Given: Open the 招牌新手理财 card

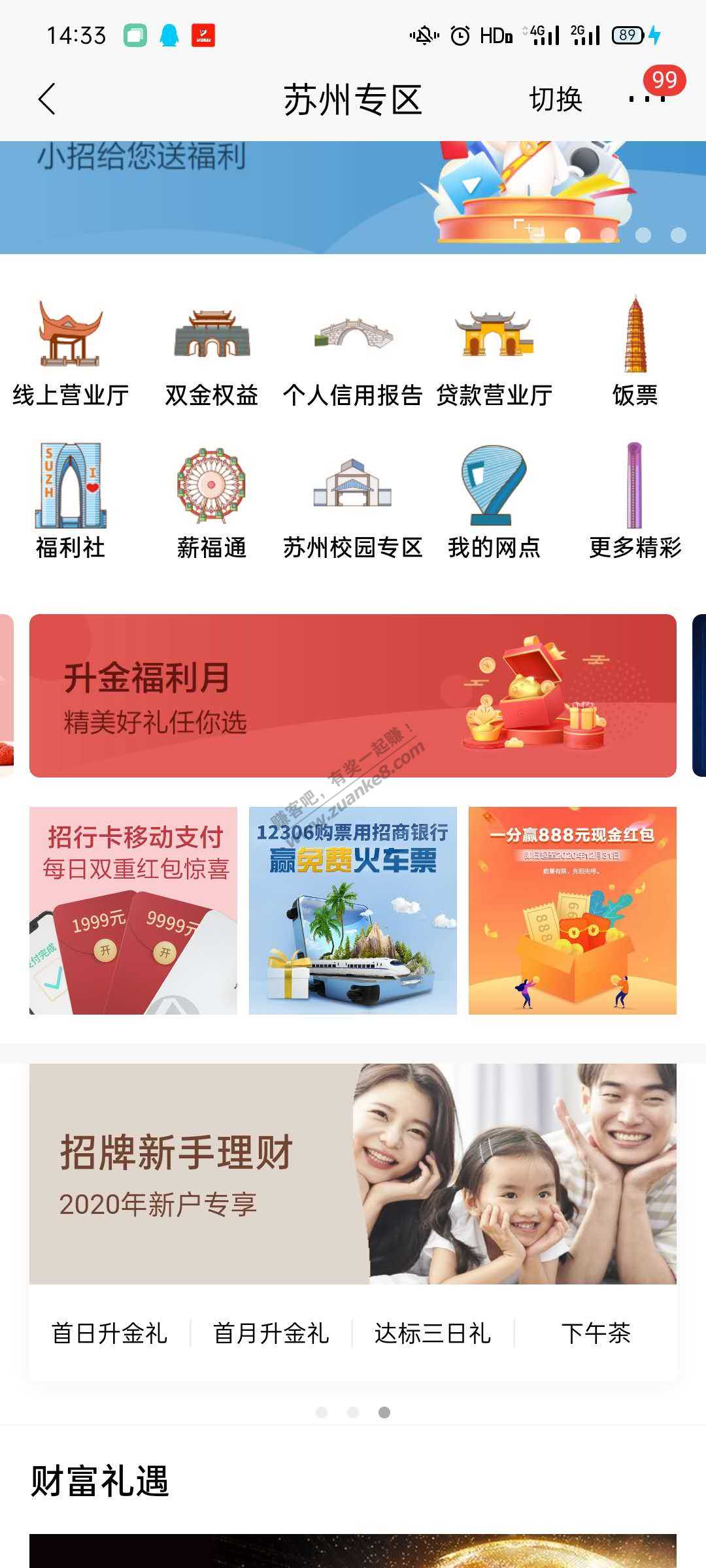Looking at the screenshot, I should coord(353,1173).
